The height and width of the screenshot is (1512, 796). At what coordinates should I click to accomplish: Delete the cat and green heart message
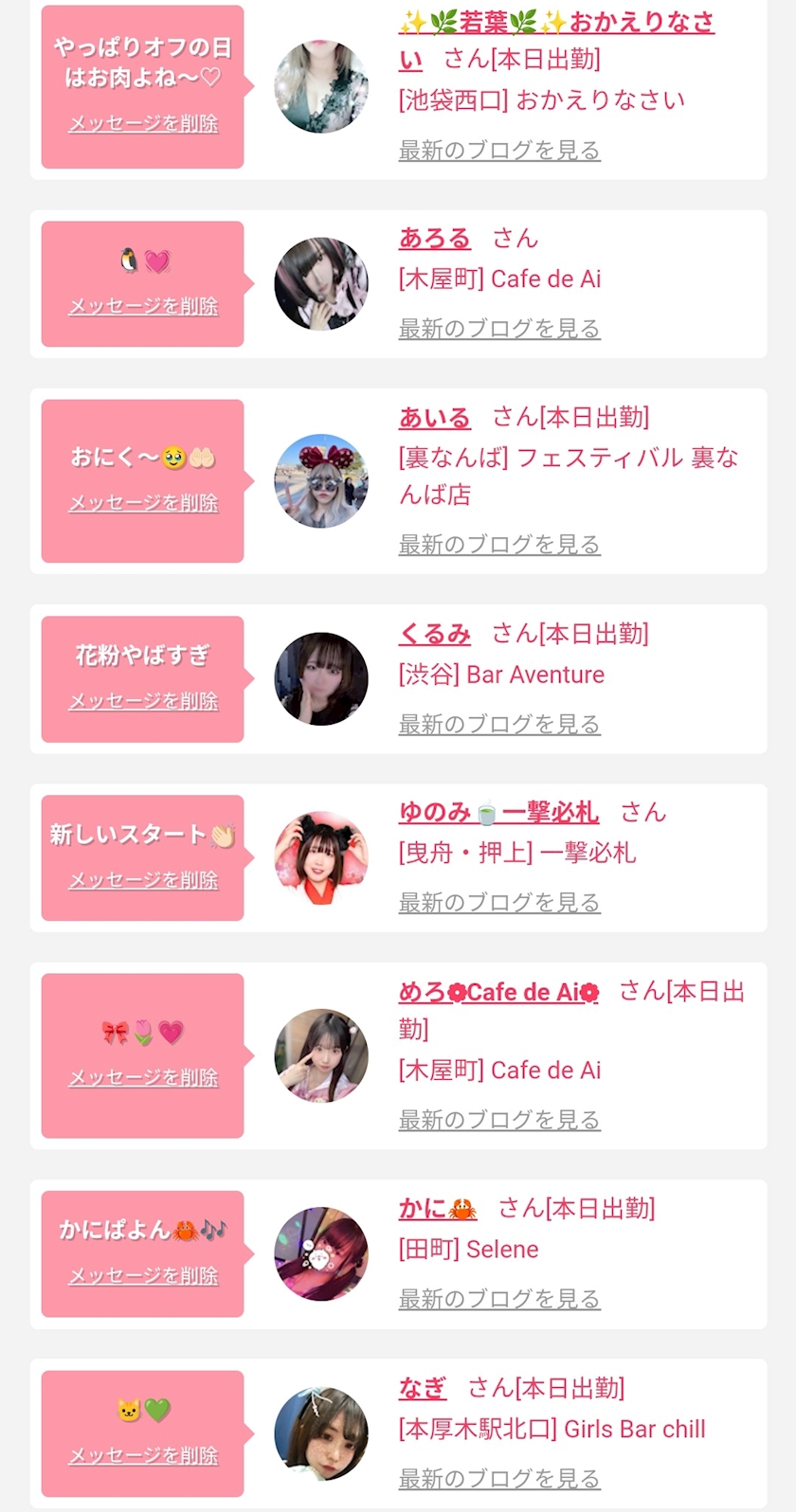pos(143,1455)
